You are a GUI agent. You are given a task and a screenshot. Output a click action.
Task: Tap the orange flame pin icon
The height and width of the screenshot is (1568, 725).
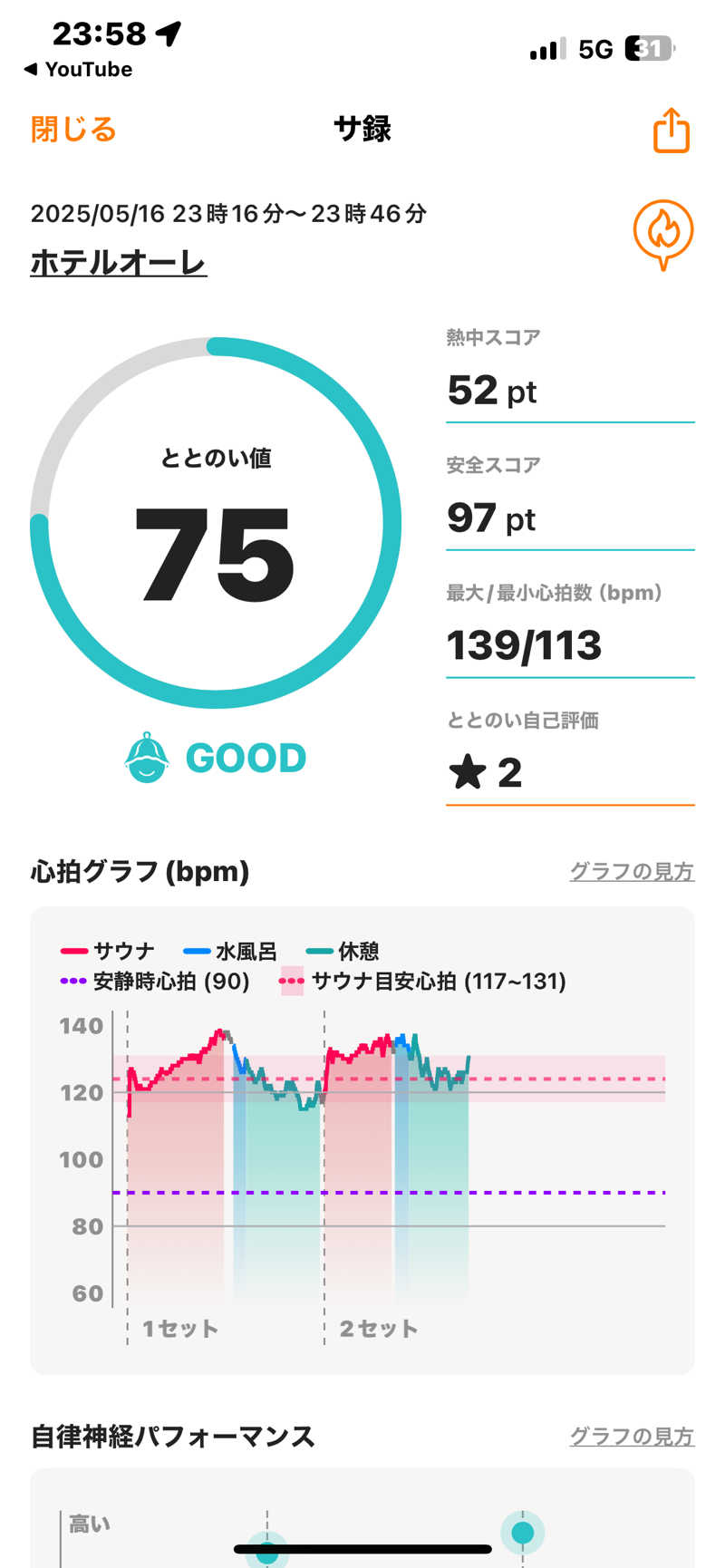click(663, 235)
